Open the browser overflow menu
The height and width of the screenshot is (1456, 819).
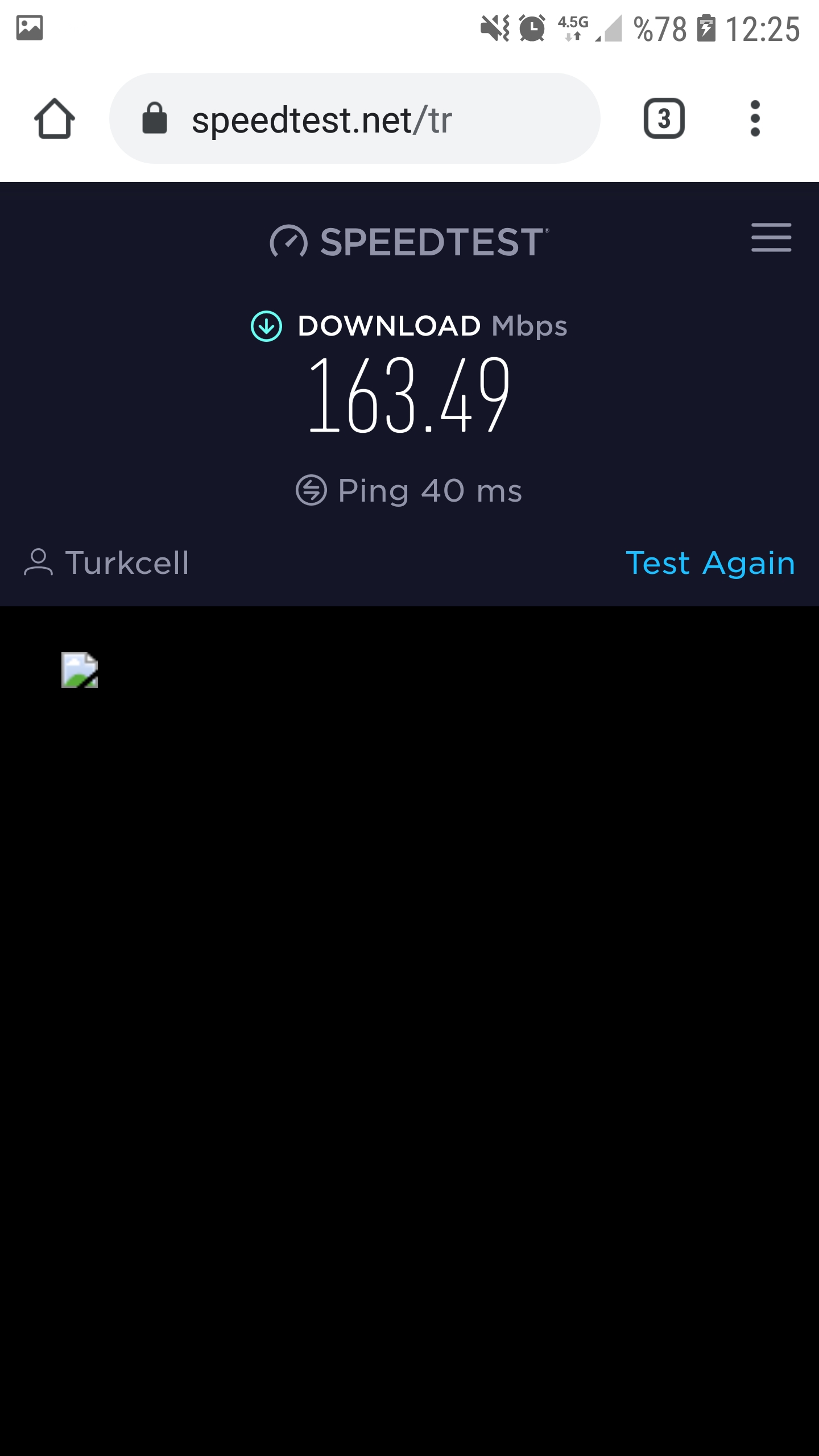click(755, 118)
